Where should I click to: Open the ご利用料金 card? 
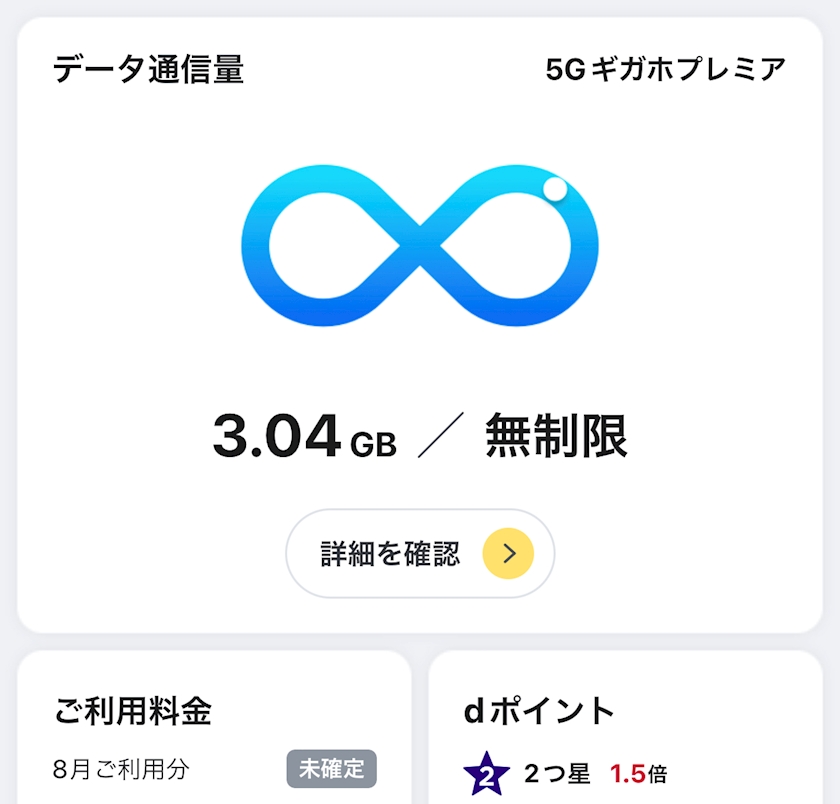click(x=214, y=727)
